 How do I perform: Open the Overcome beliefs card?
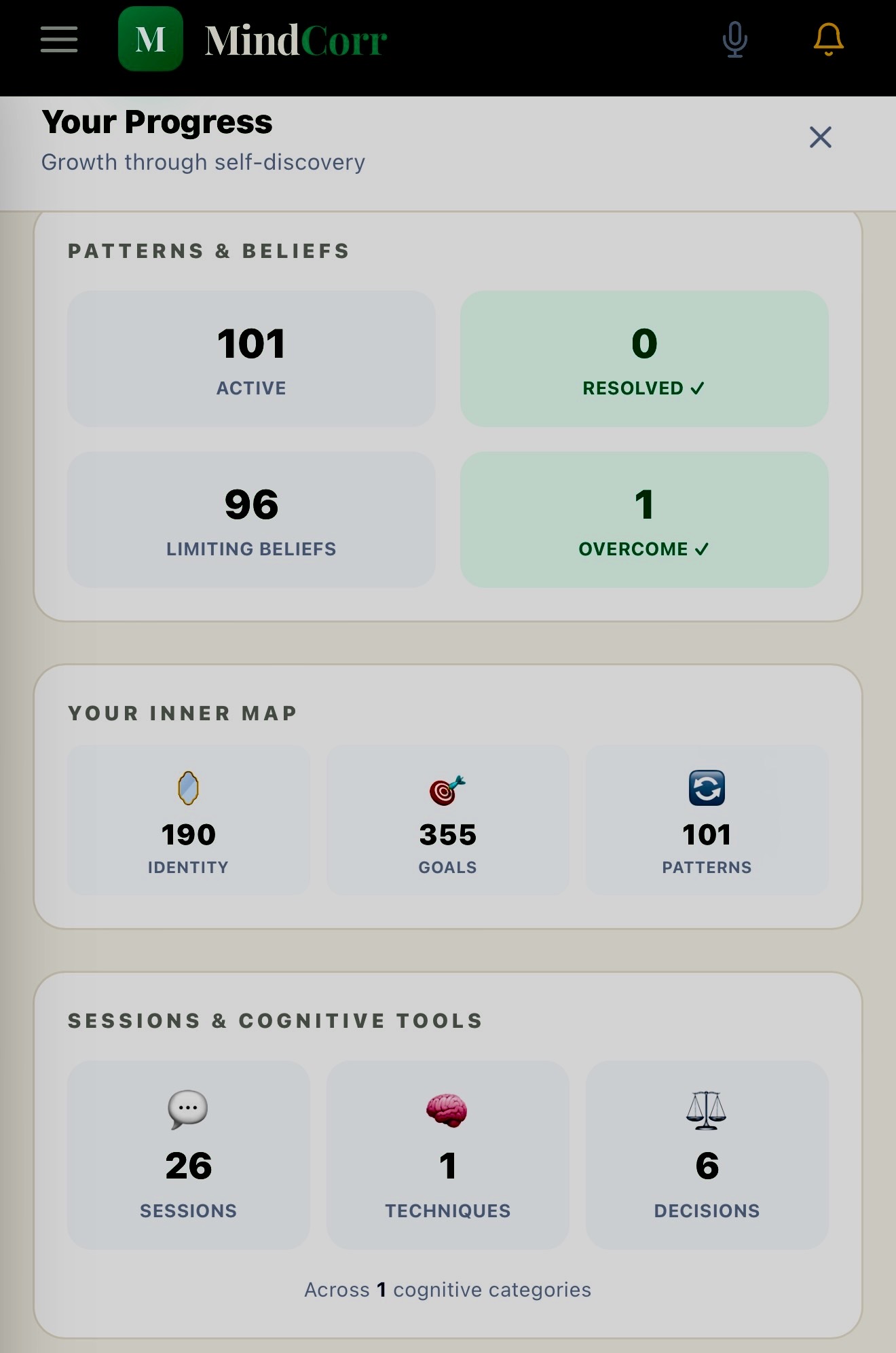[645, 519]
